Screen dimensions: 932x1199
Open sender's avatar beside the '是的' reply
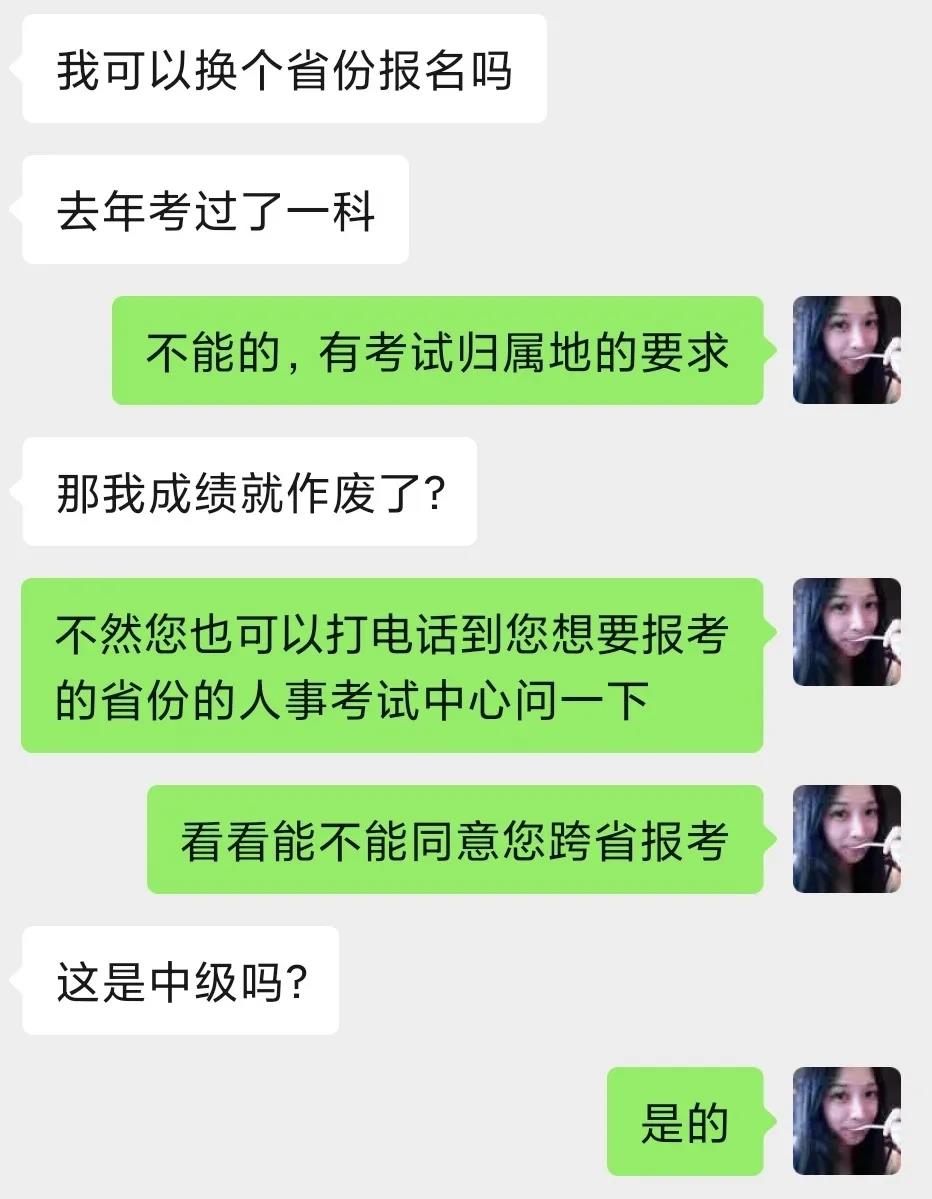pyautogui.click(x=847, y=1120)
